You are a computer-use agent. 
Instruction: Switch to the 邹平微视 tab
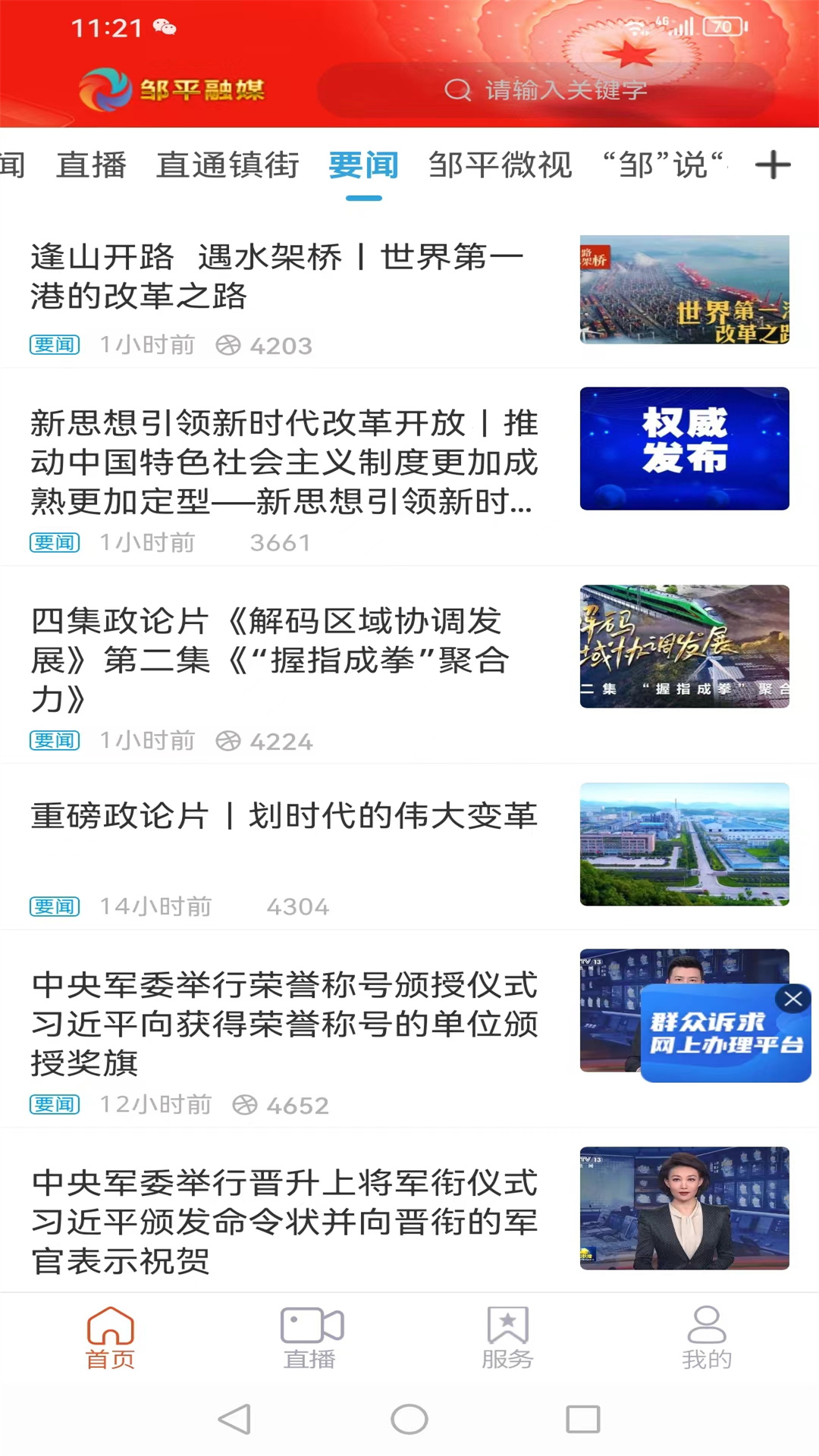tap(500, 165)
